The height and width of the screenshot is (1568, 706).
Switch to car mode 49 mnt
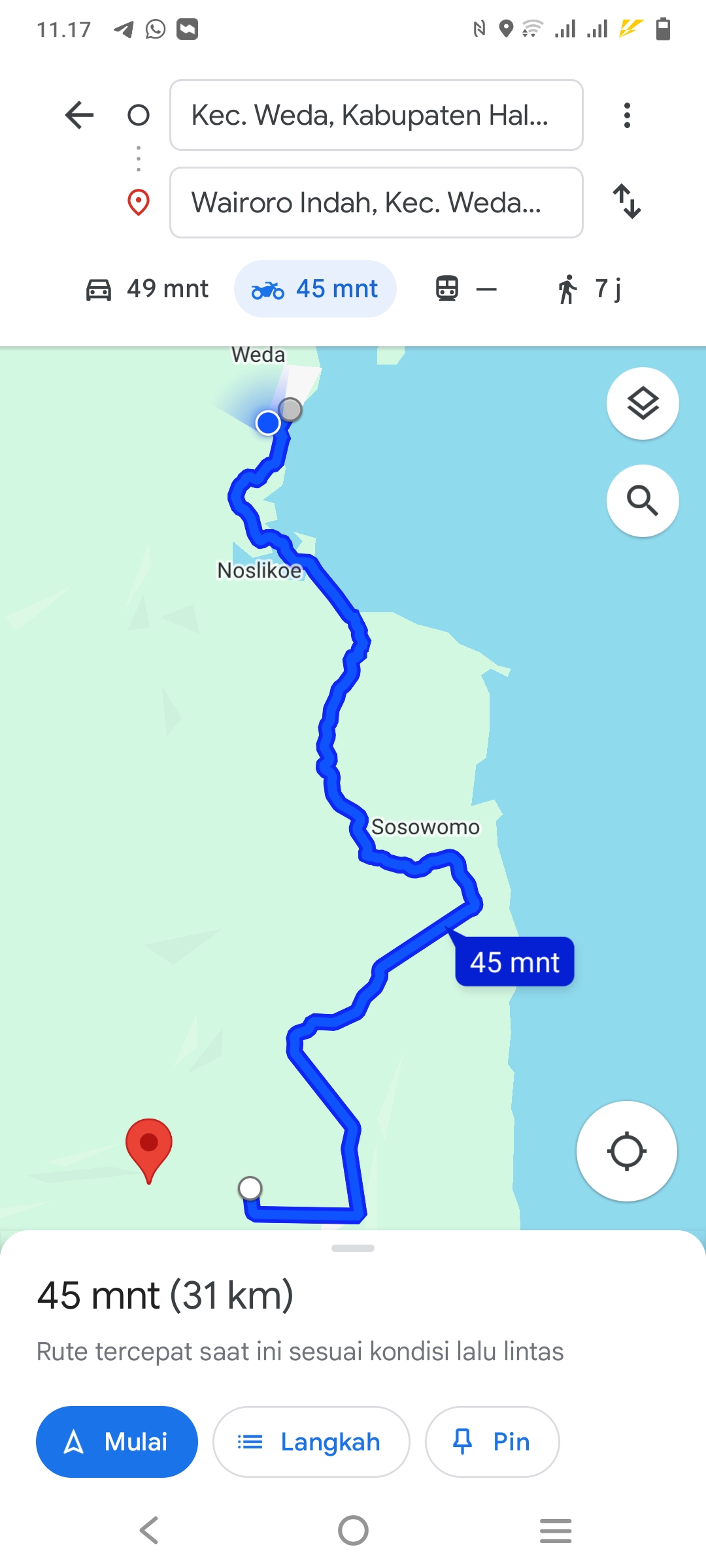click(147, 289)
